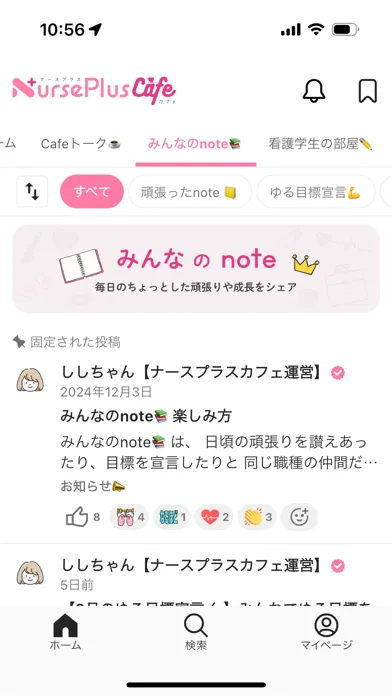Tap the お知らせ tag on the pinned post
Viewport: 392px width, 696px height.
(93, 486)
